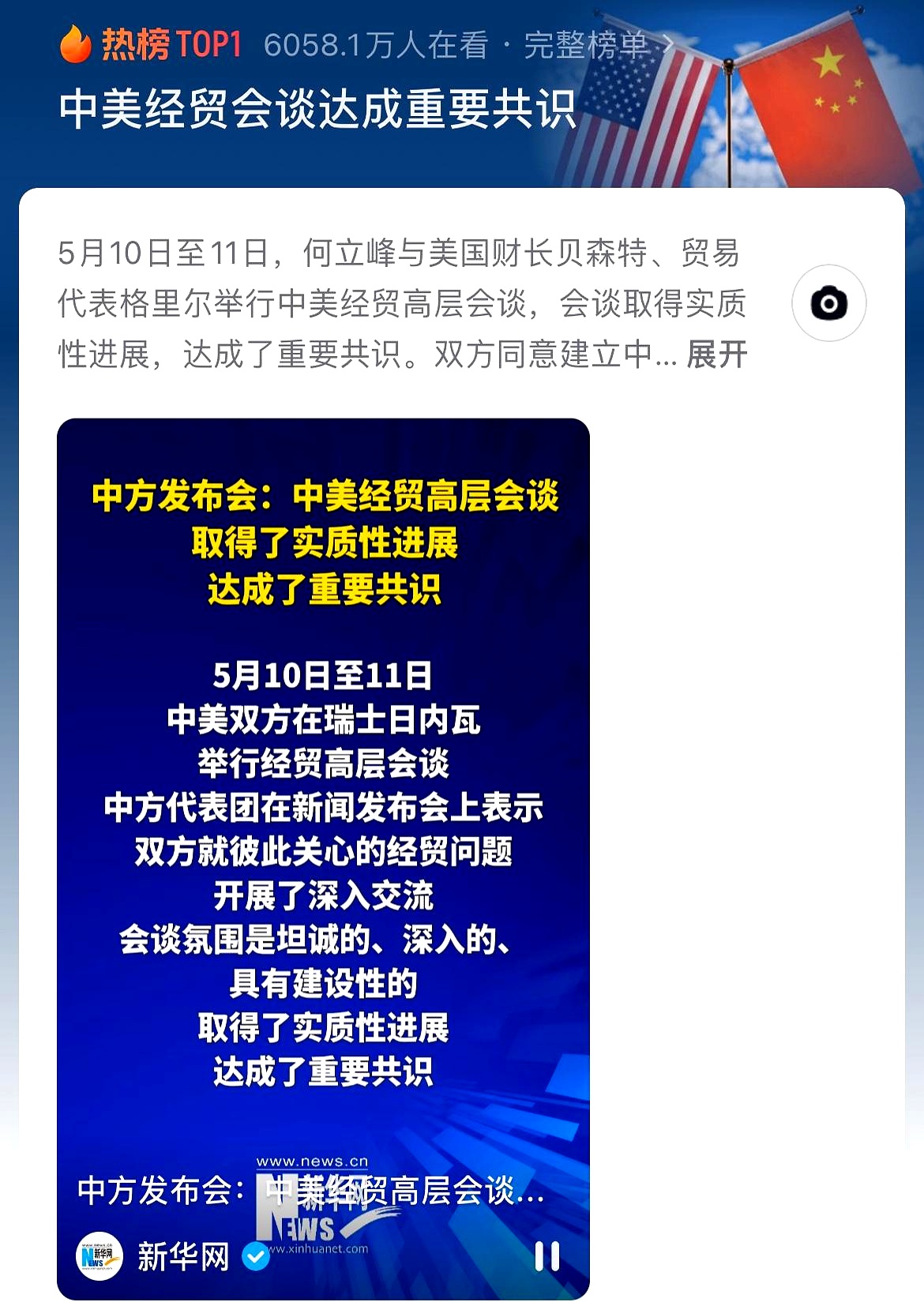This screenshot has height=1306, width=924.
Task: Tap the camera icon button
Action: pyautogui.click(x=828, y=303)
